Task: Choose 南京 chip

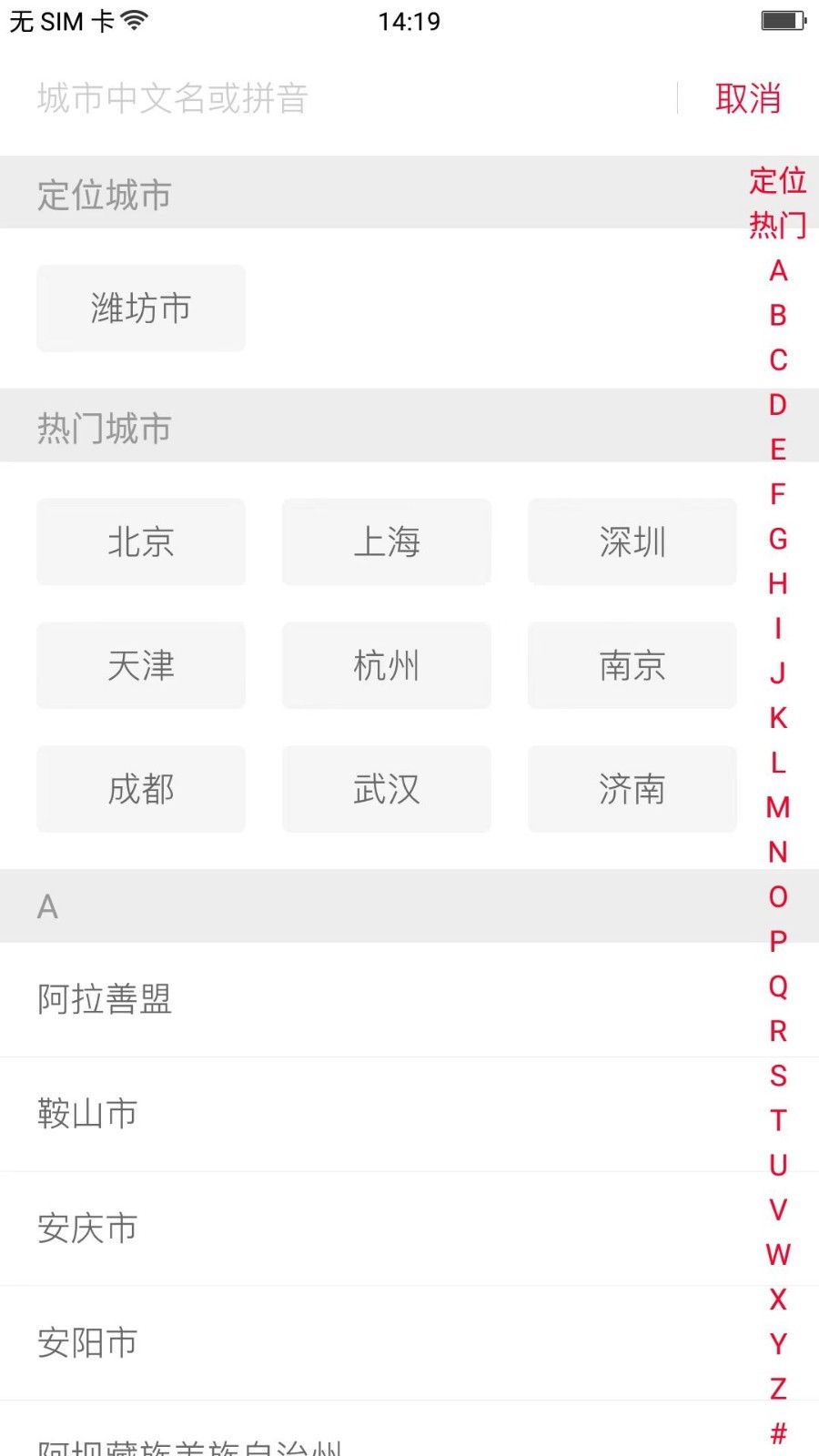Action: coord(632,665)
